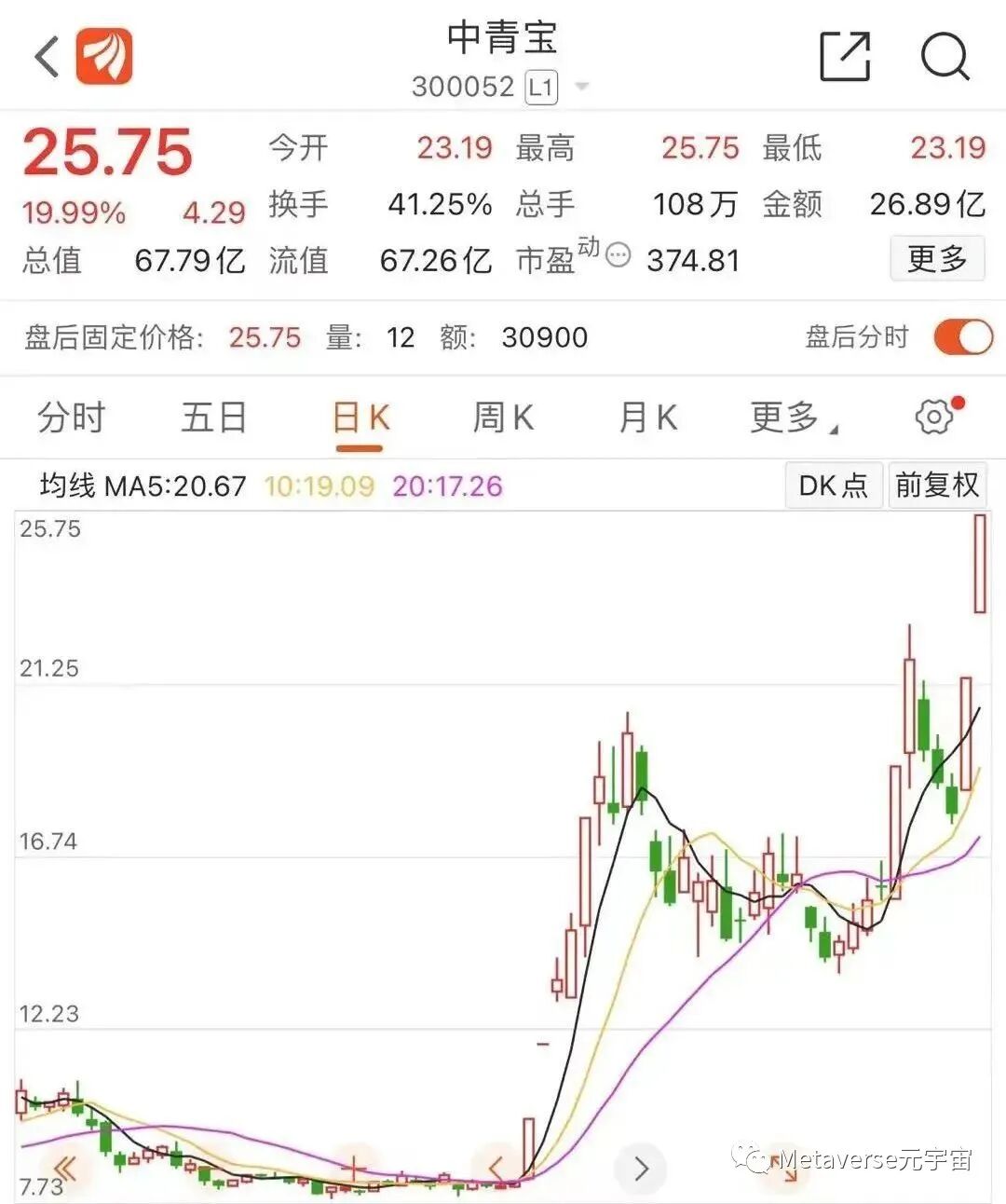Tap the 更多 button in quote details
The width and height of the screenshot is (1006, 1204).
(x=937, y=258)
